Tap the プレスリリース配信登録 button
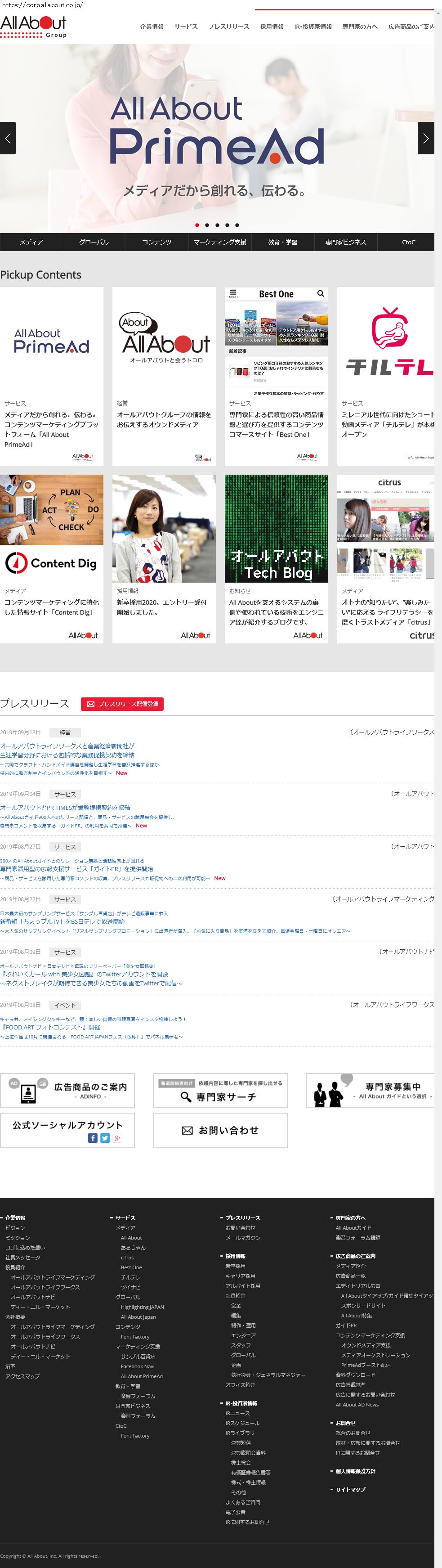442x1568 pixels. pyautogui.click(x=122, y=704)
